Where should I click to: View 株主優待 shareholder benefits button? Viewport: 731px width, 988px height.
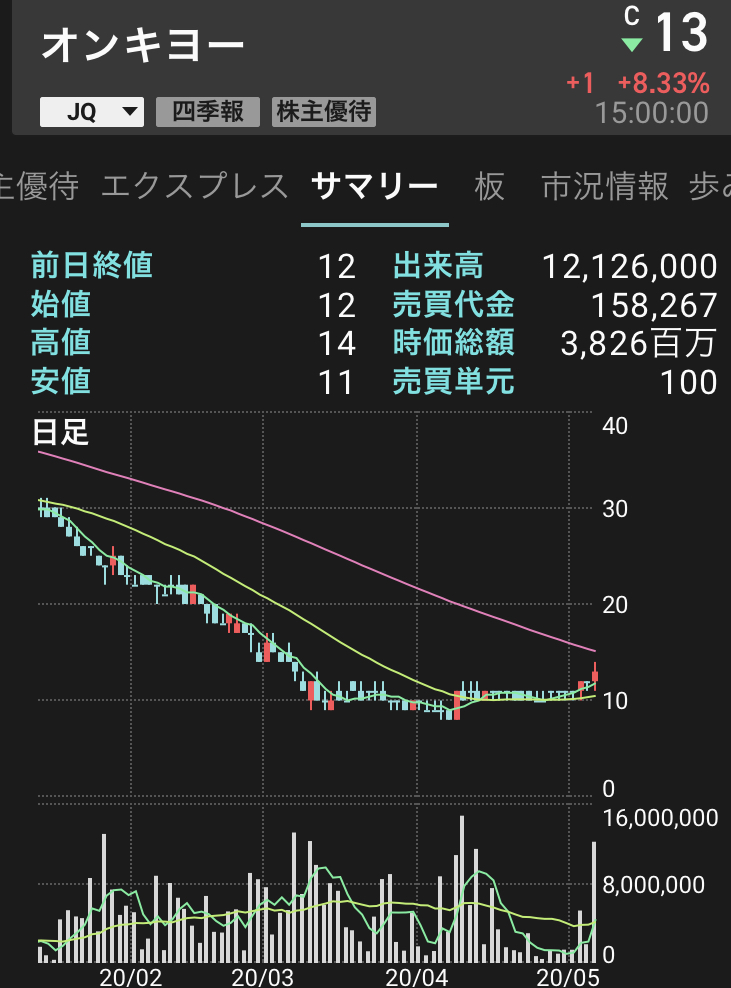point(323,111)
